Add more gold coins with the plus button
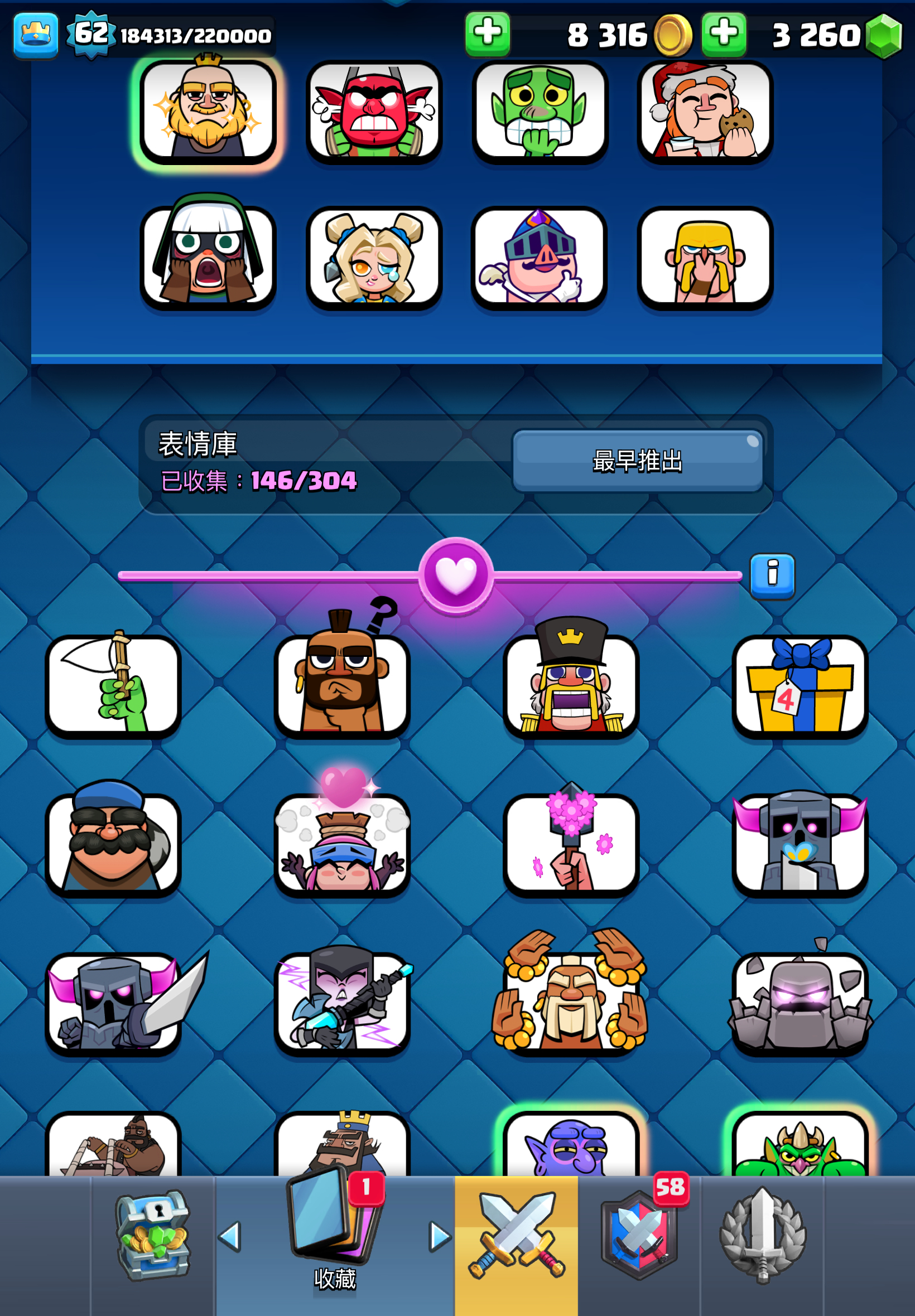 [487, 33]
